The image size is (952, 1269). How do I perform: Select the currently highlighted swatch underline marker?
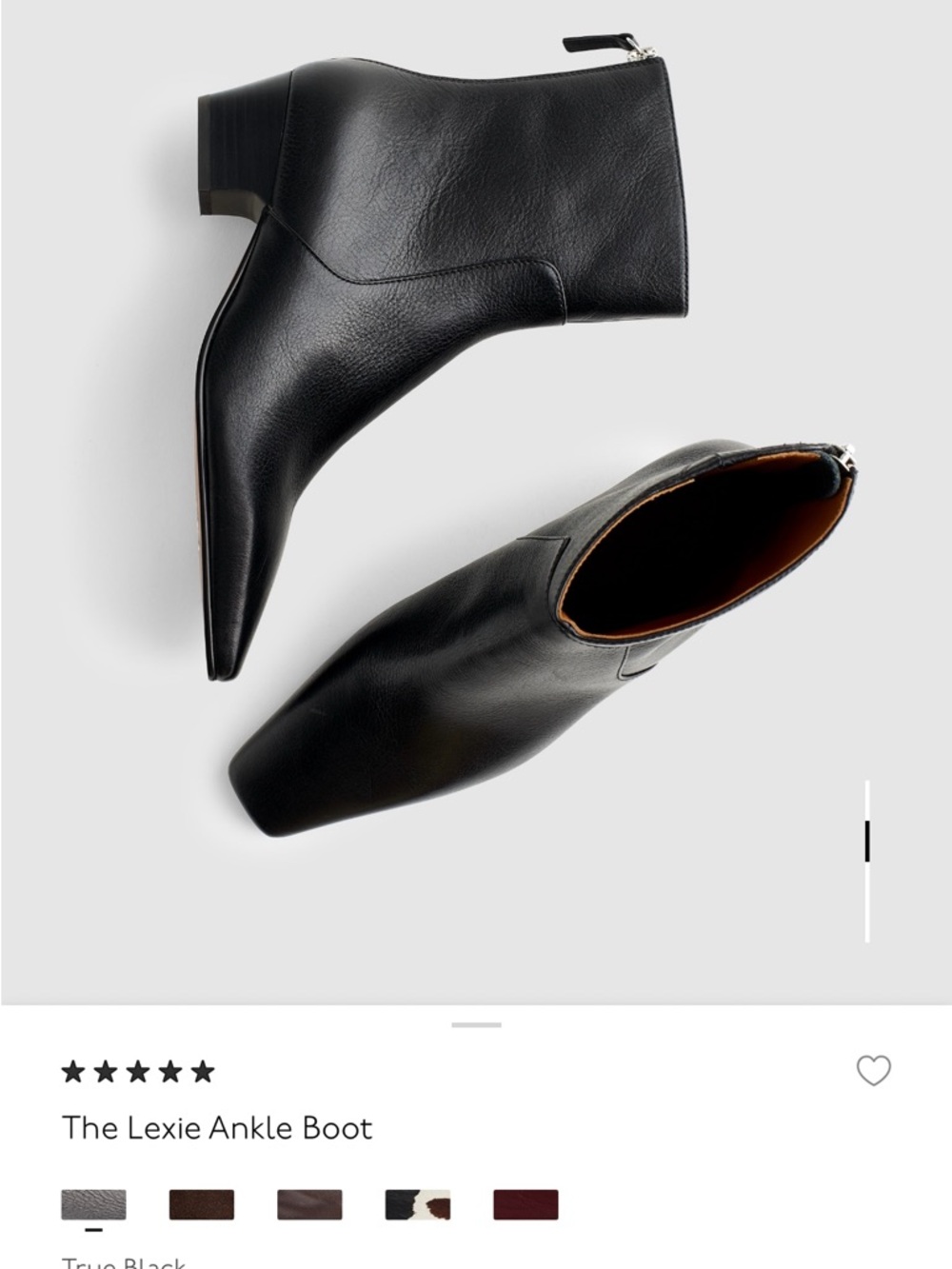(x=95, y=1228)
